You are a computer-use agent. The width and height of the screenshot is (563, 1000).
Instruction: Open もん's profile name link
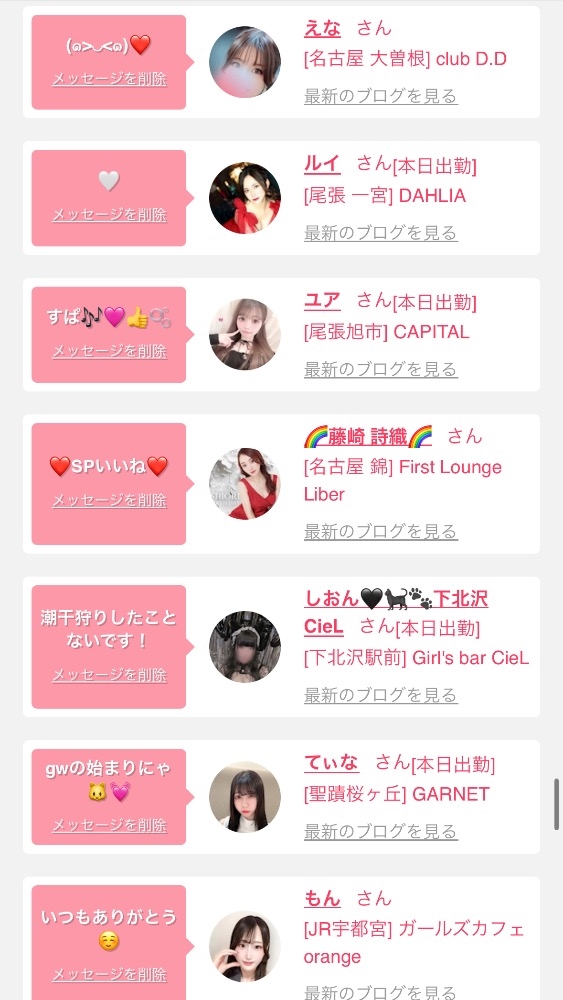point(323,899)
